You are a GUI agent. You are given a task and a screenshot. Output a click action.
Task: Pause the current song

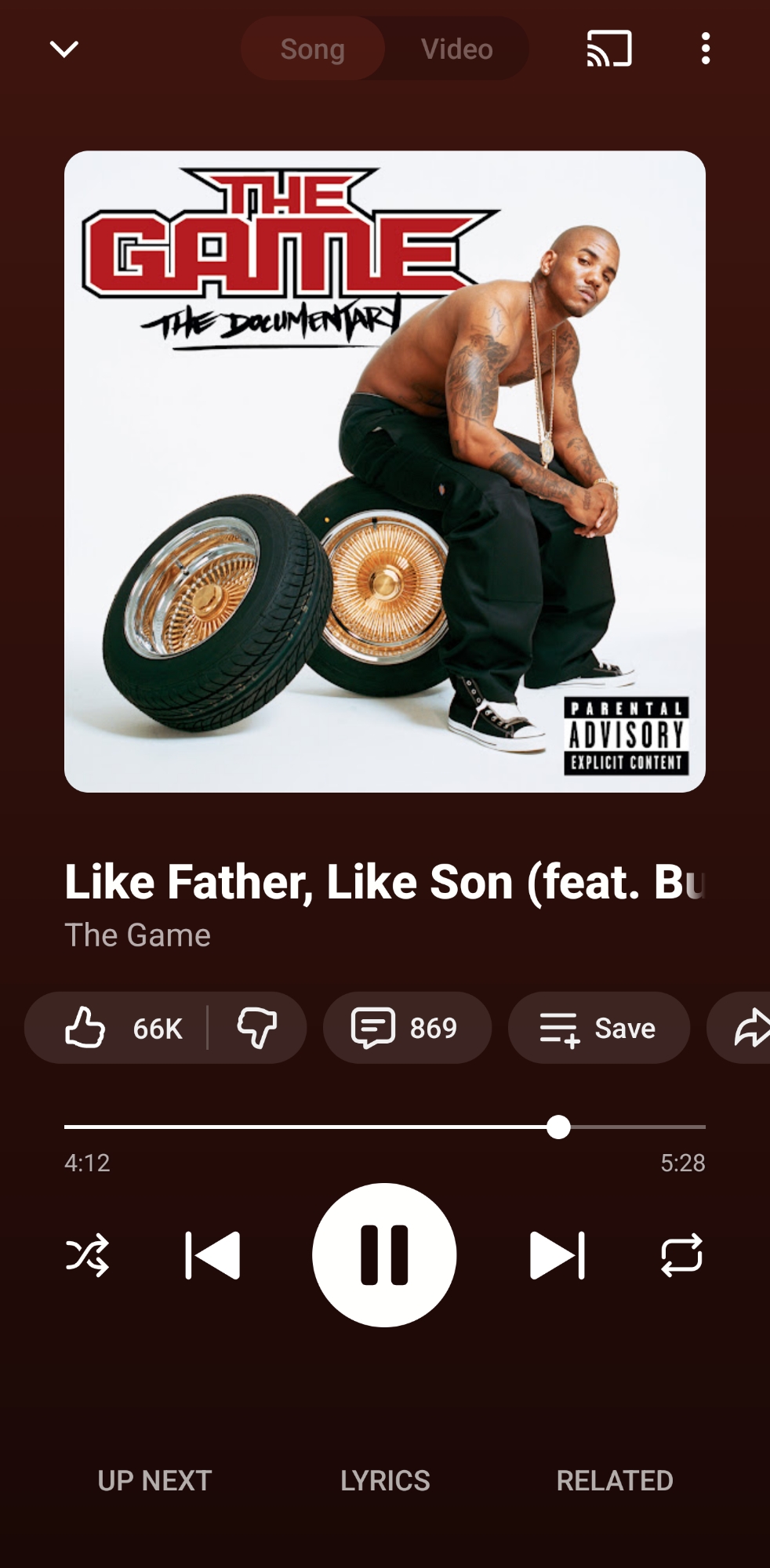click(x=384, y=1255)
